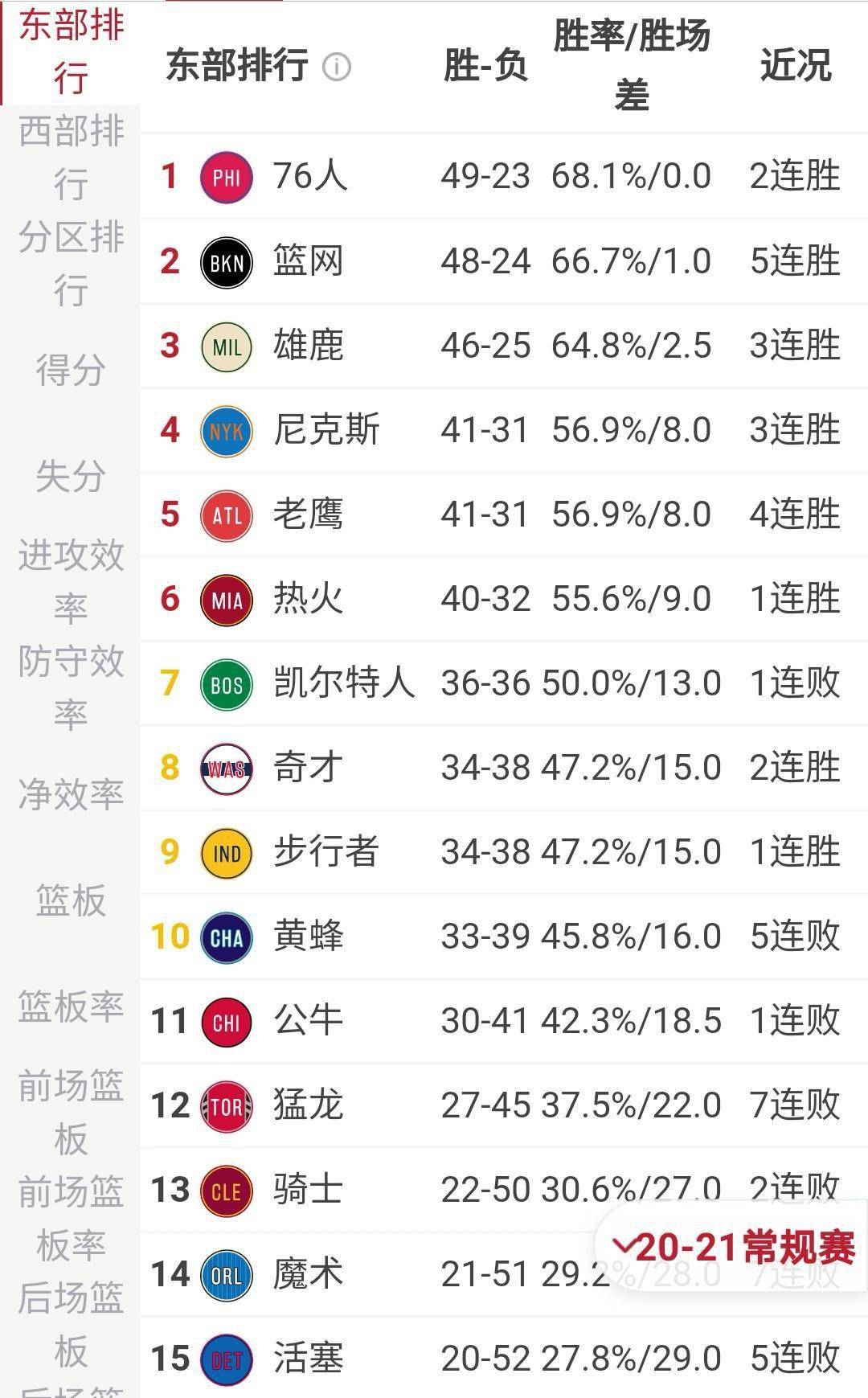Click the 凯尔特人 (Celtics) BOS logo
This screenshot has width=868, height=1398.
pyautogui.click(x=226, y=683)
